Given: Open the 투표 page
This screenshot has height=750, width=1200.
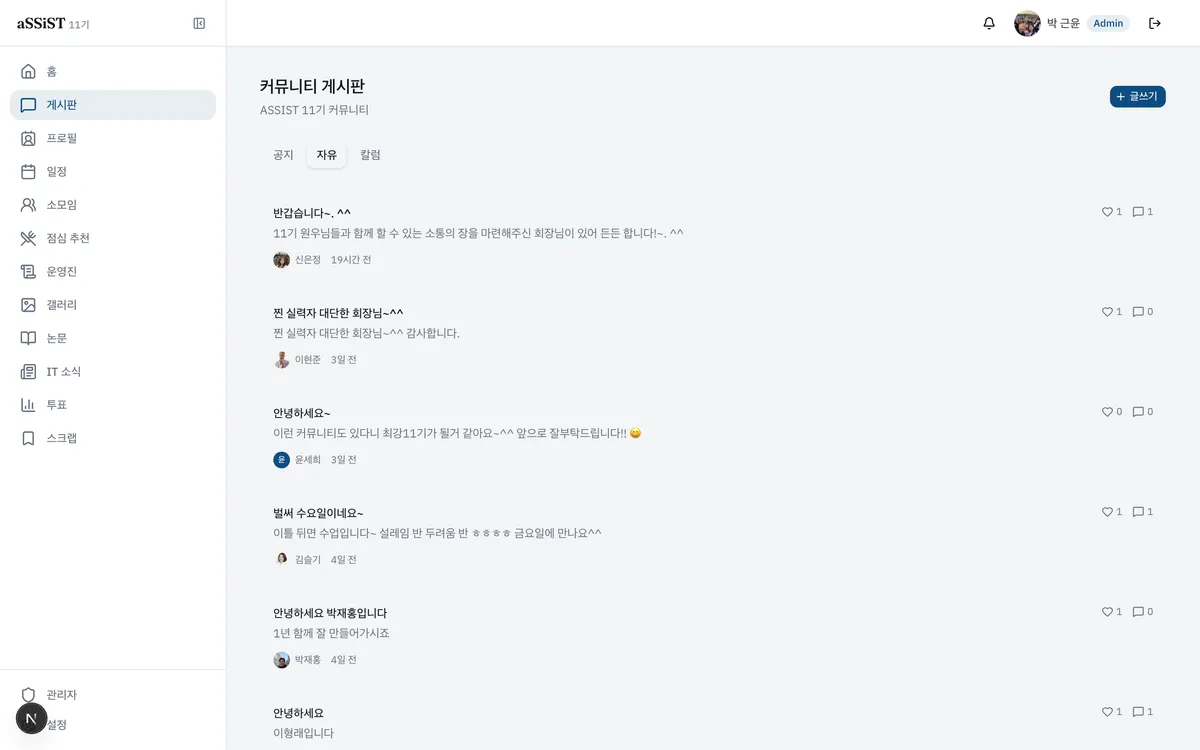Looking at the screenshot, I should click(57, 405).
